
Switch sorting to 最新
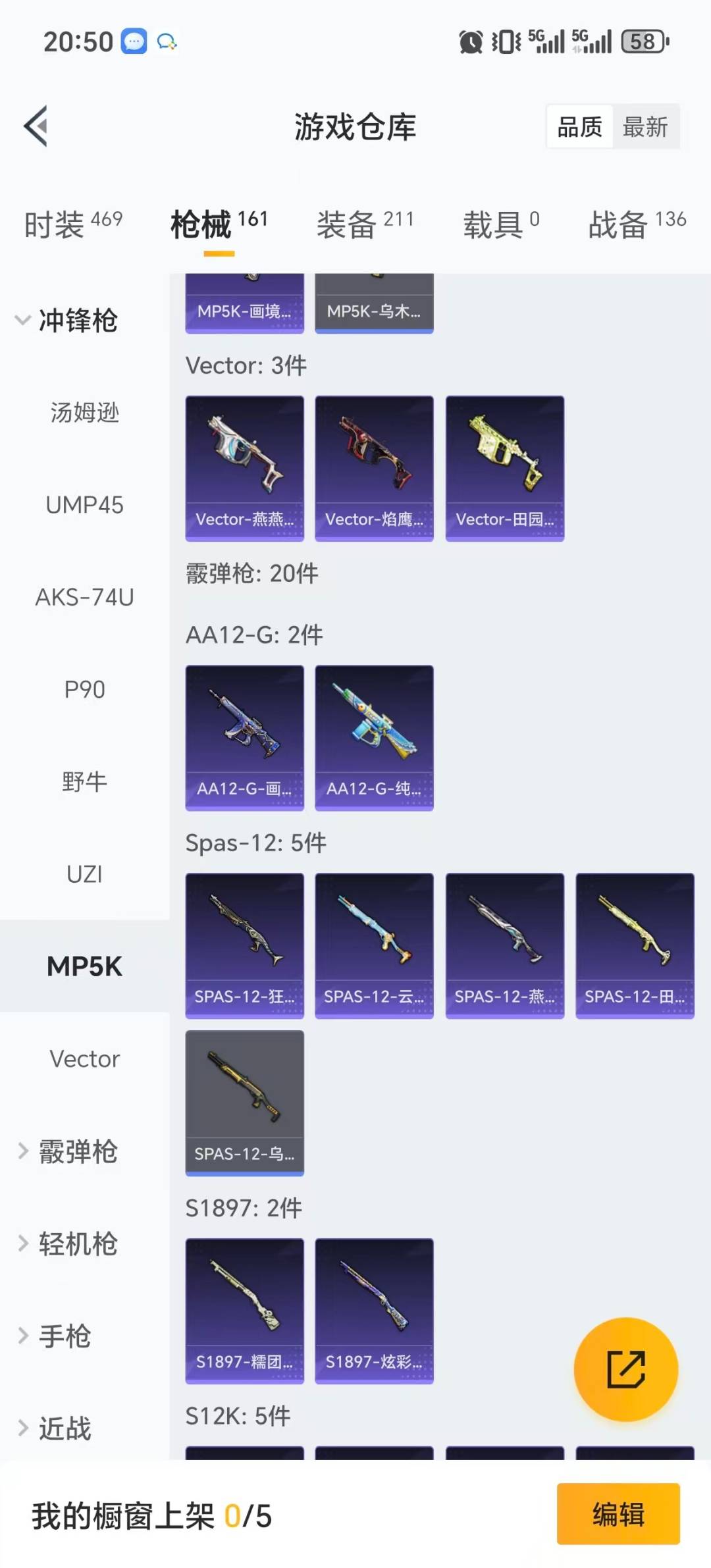[647, 127]
